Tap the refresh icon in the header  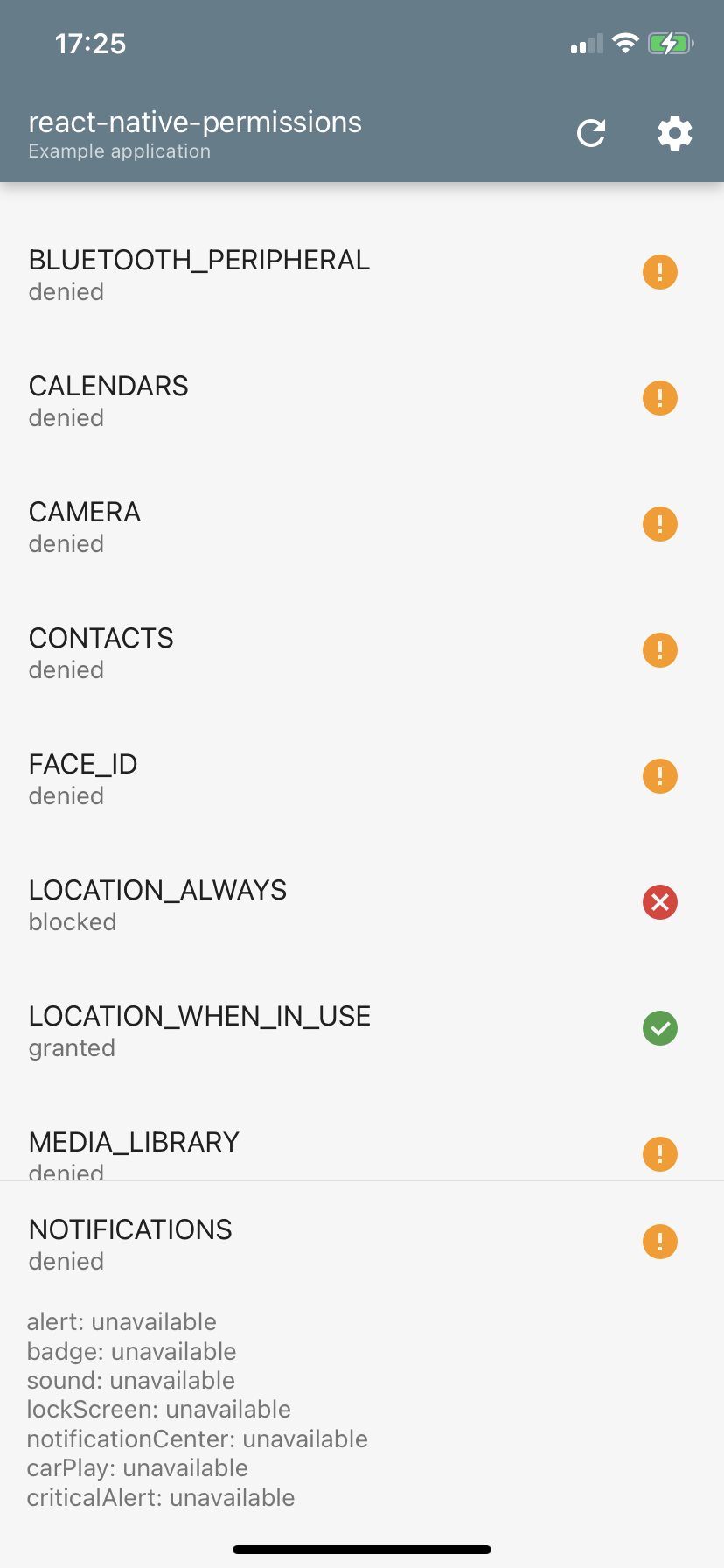[590, 133]
